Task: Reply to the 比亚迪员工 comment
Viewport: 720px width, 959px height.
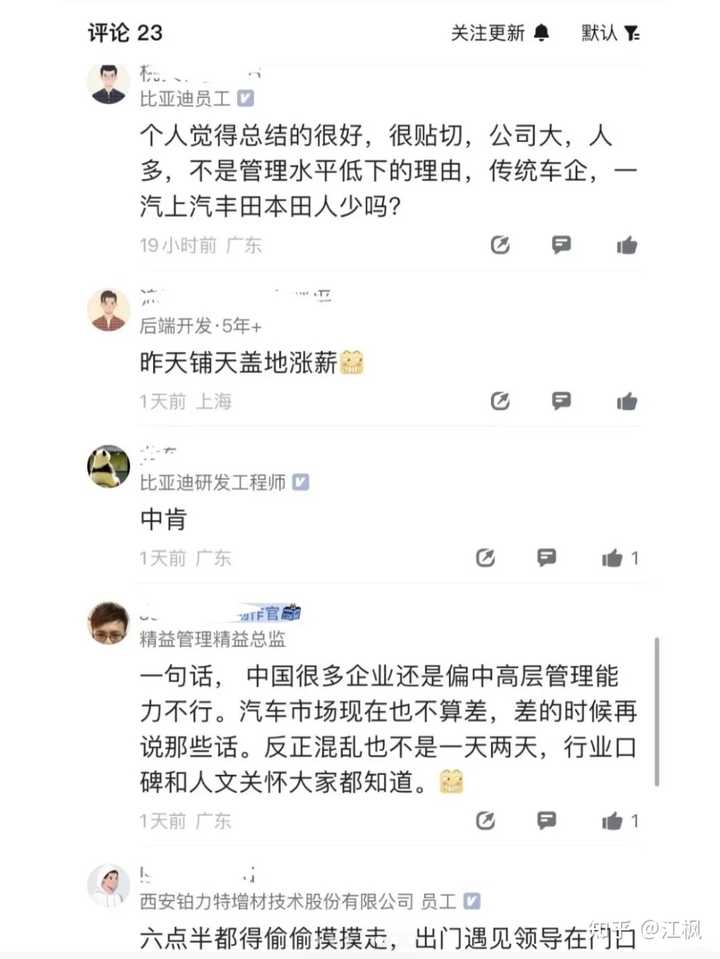Action: (562, 245)
